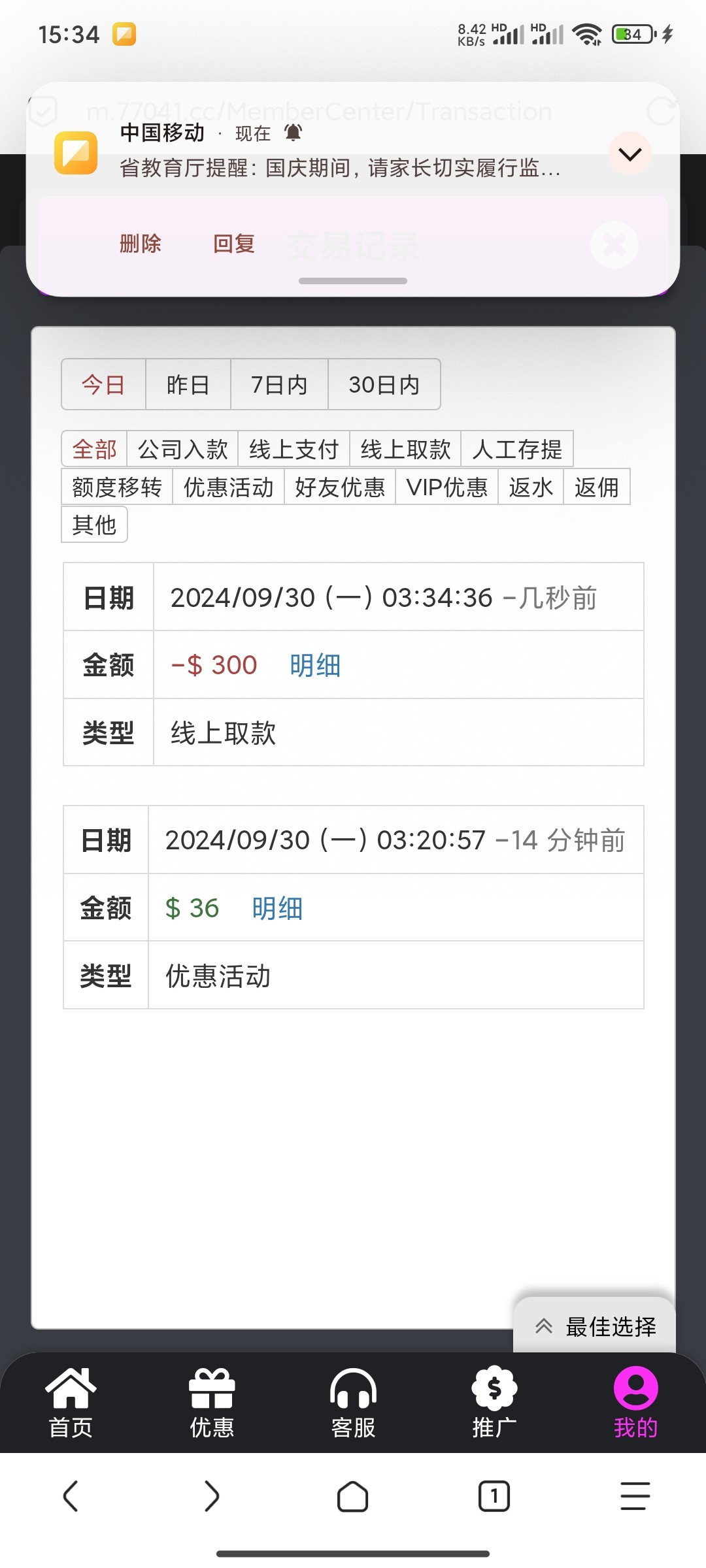This screenshot has height=1568, width=706.
Task: Choose the 额度移转 filter
Action: 117,487
